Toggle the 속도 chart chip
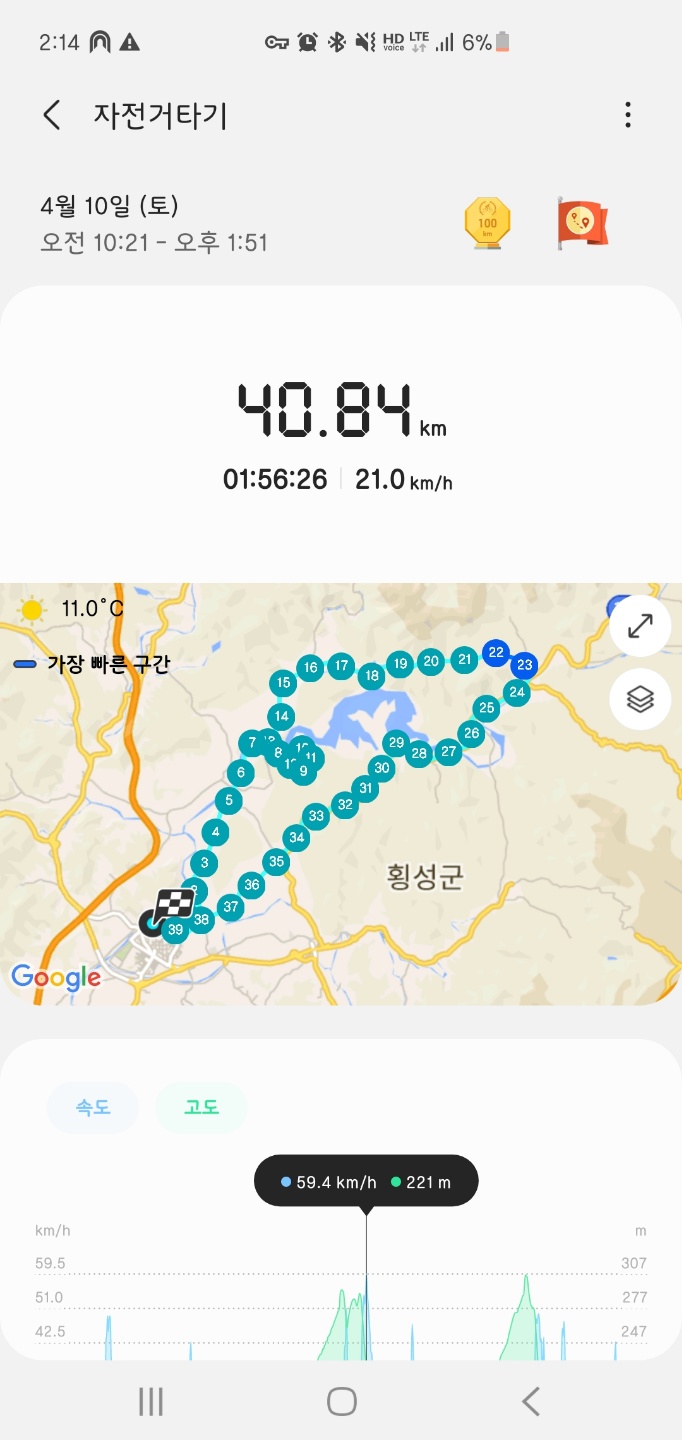Screen dimensions: 682x1440 tap(93, 1107)
